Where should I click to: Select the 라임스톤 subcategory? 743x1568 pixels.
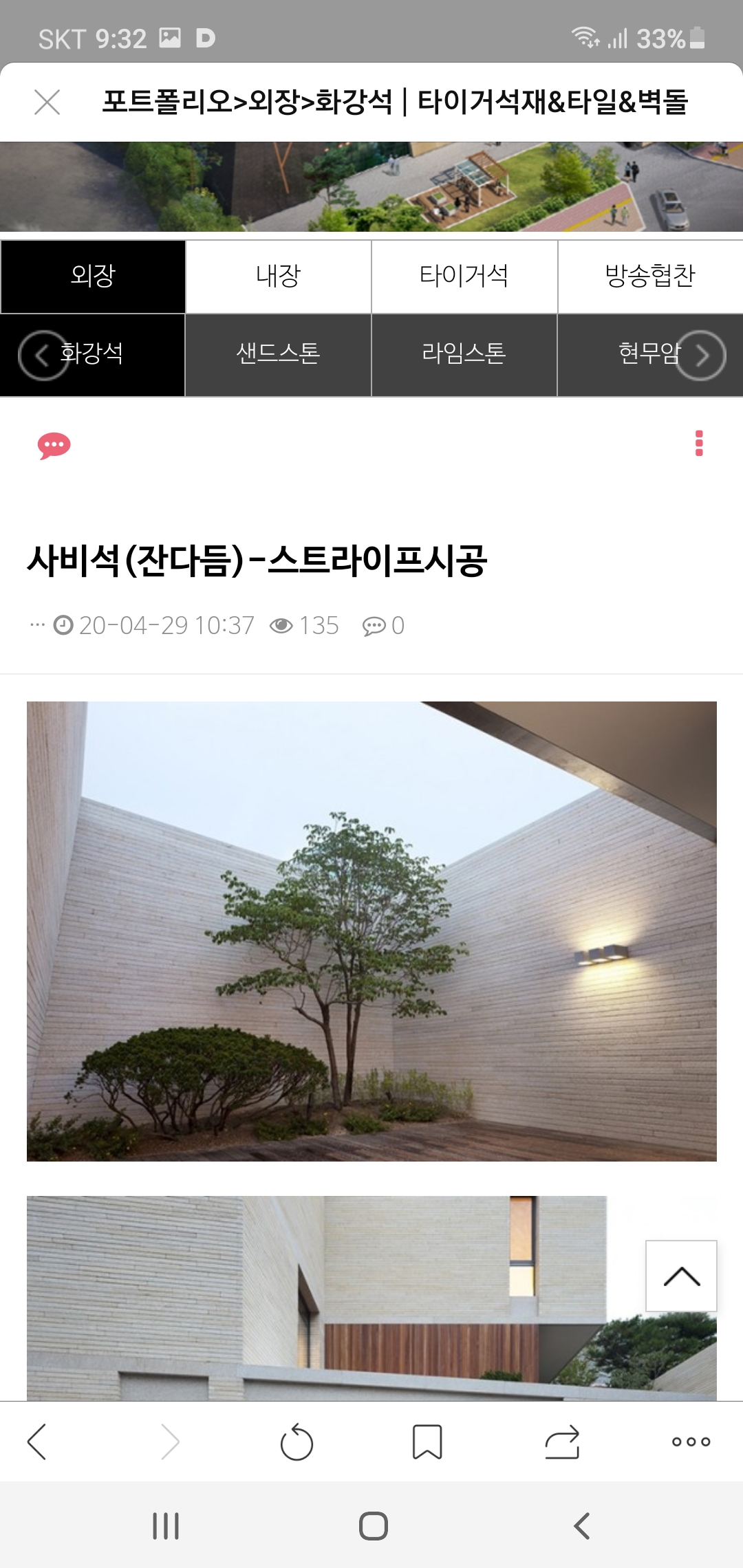click(x=464, y=355)
